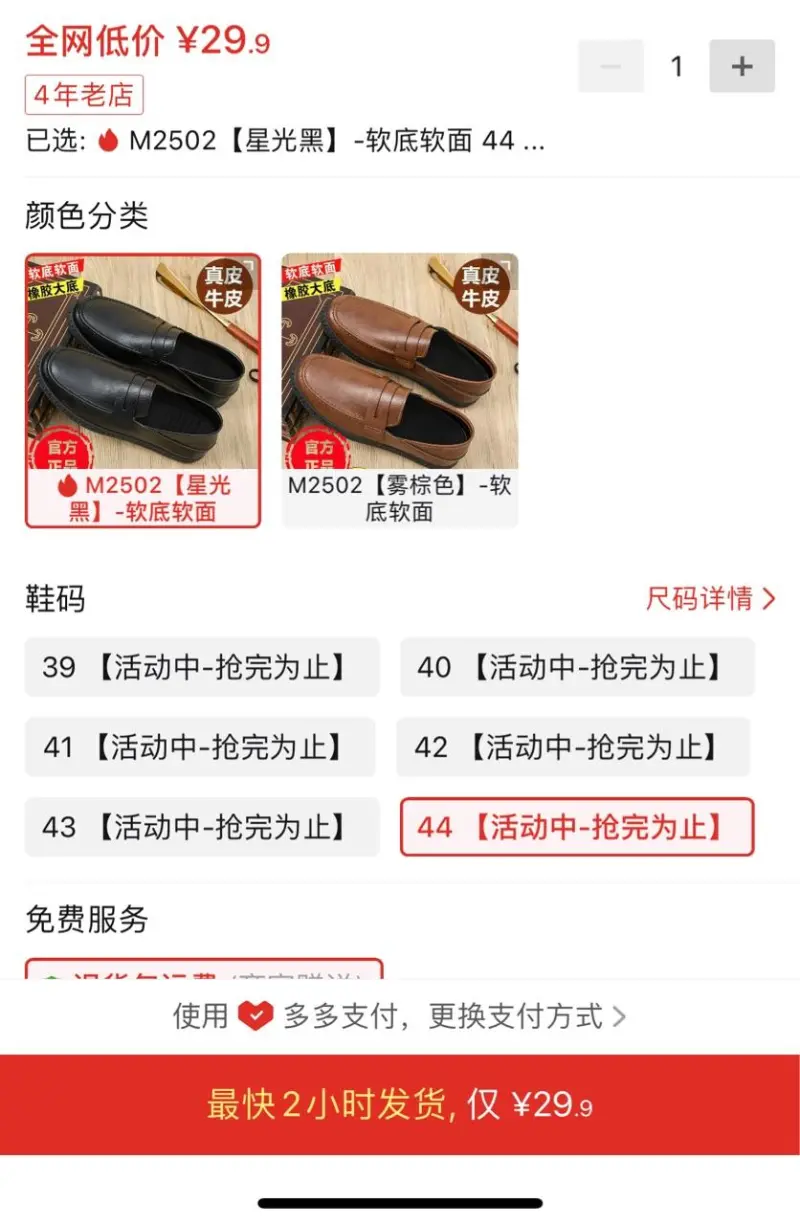Select the 星光黑 color option
Screen dimensions: 800x1225
point(143,390)
